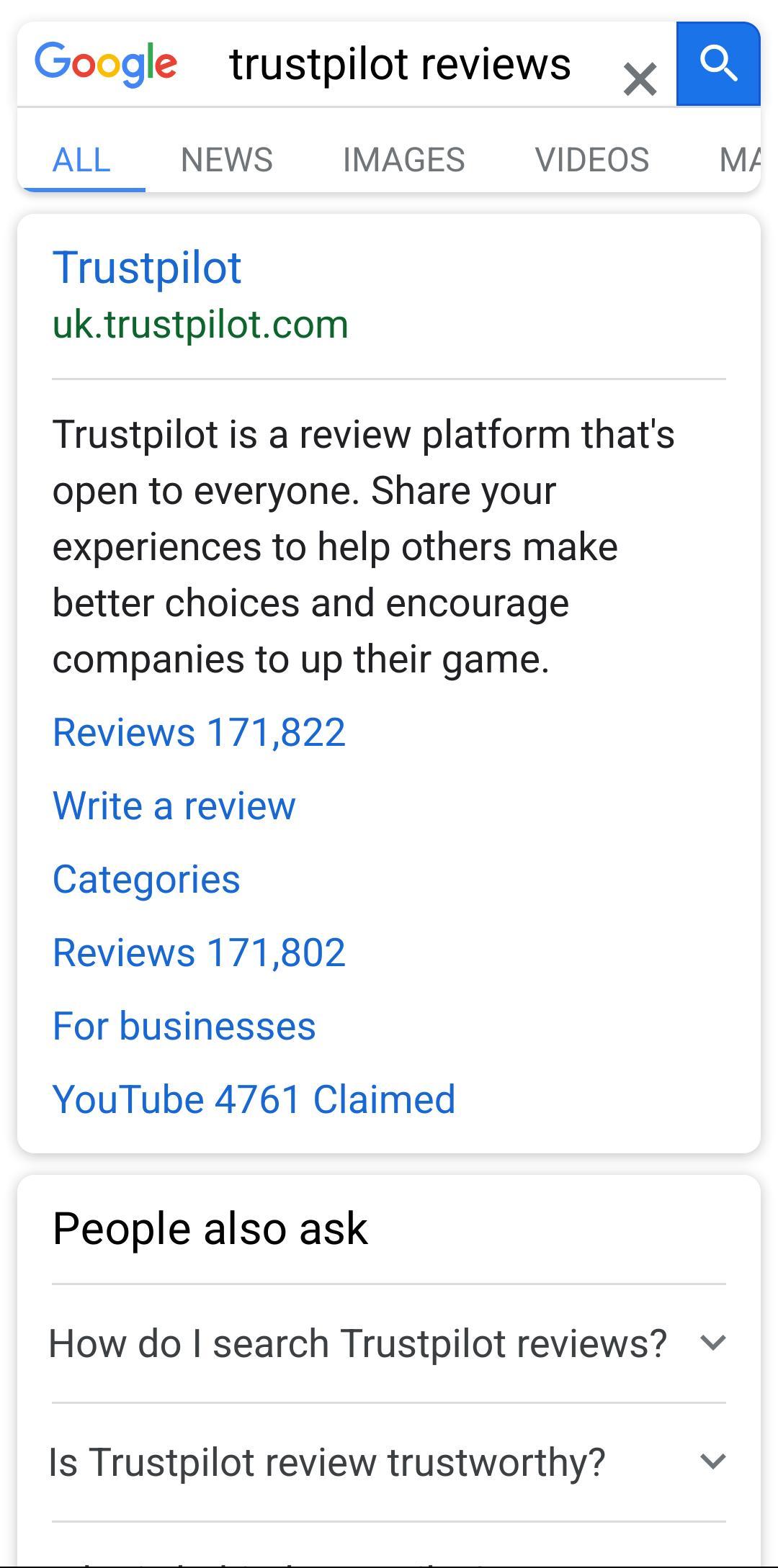Go to Google home via logo
The image size is (778, 1568).
[106, 64]
